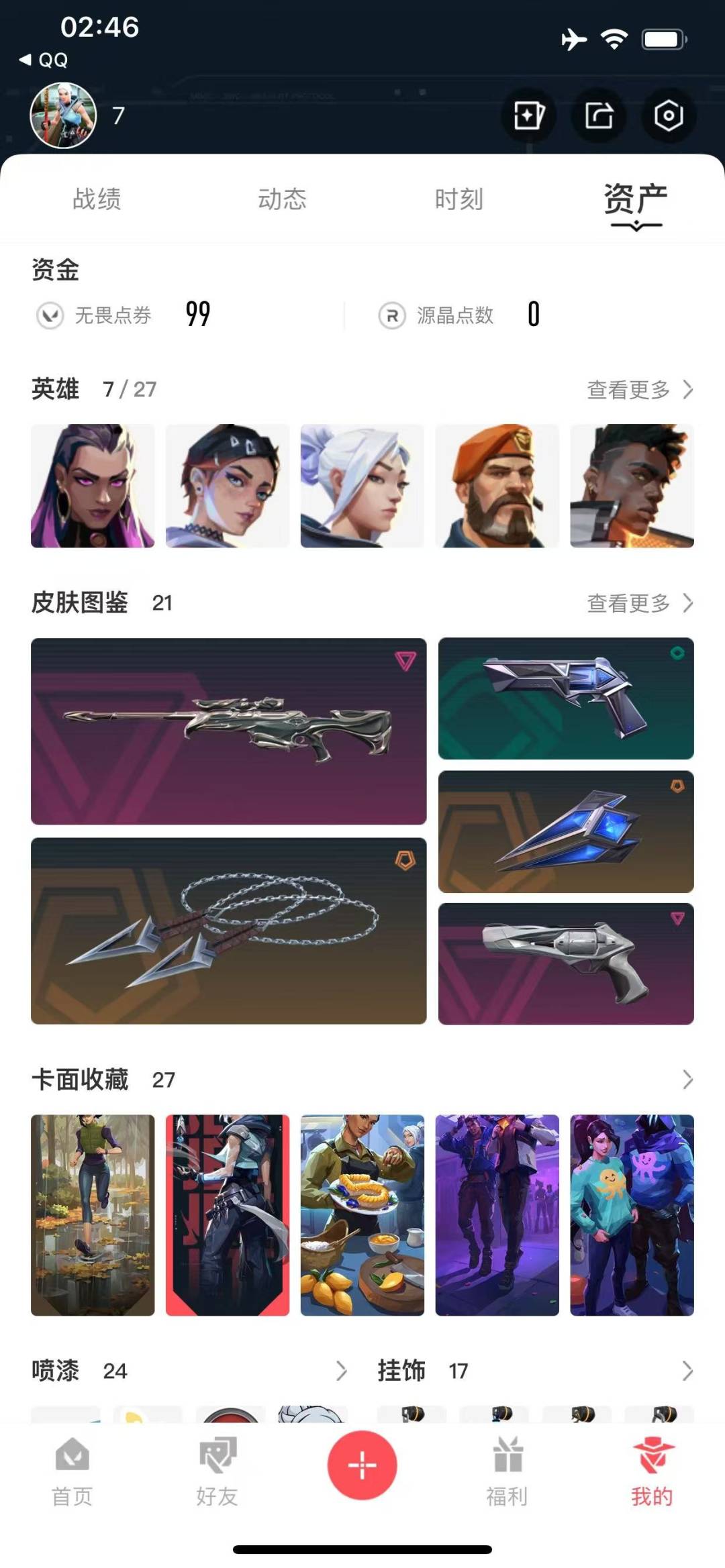Open the sniper rifle skin card
Screen dimensions: 725x1568
click(x=228, y=731)
